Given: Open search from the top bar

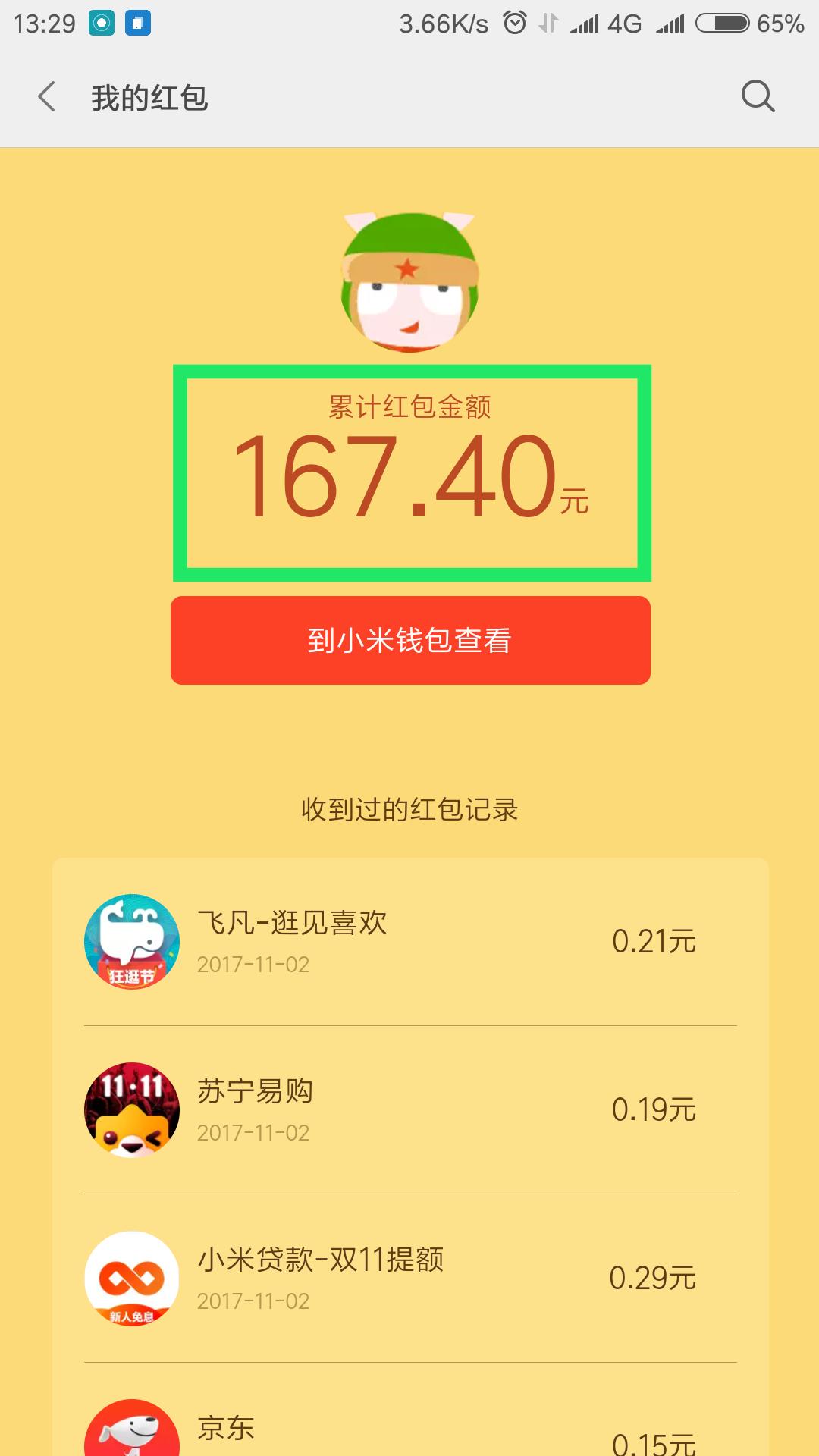Looking at the screenshot, I should point(755,97).
